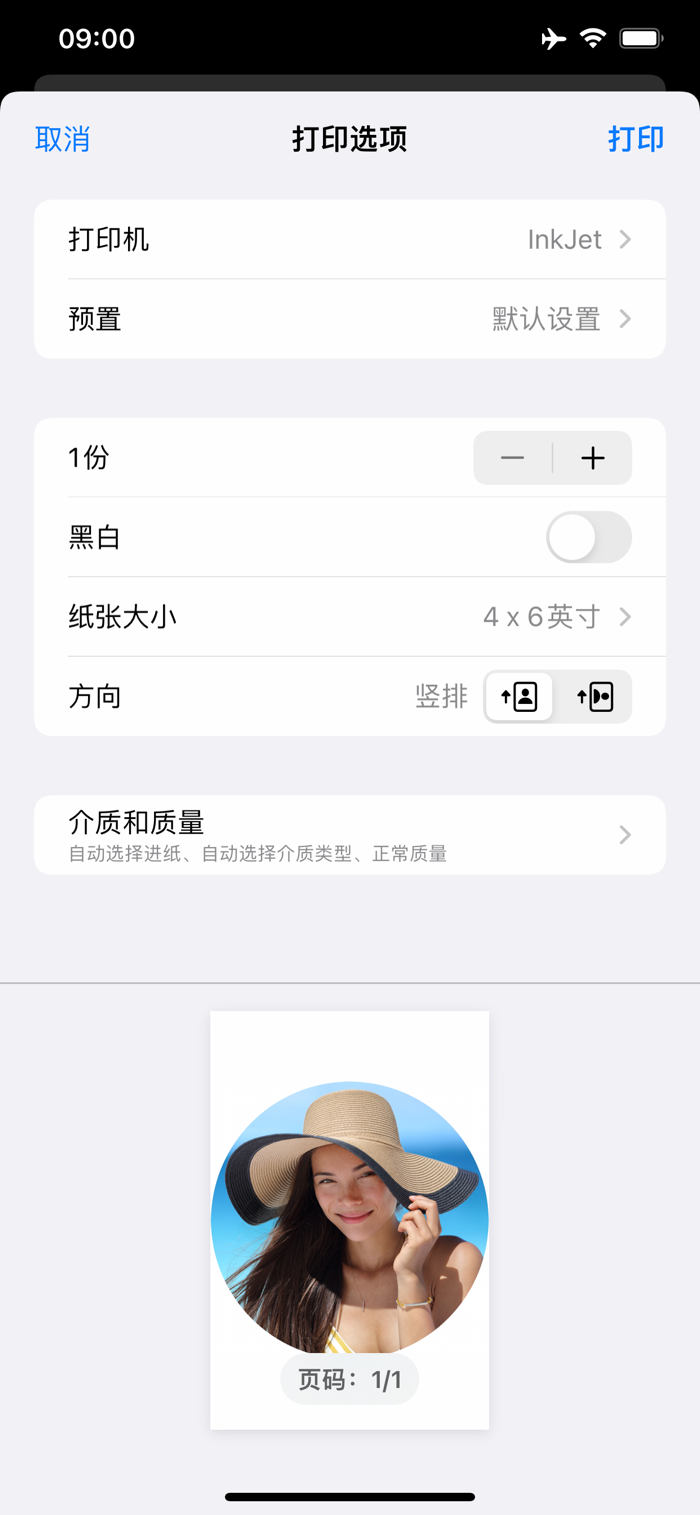Screen dimensions: 700x1515
Task: Open 介质和质量 media and quality settings
Action: 350,835
